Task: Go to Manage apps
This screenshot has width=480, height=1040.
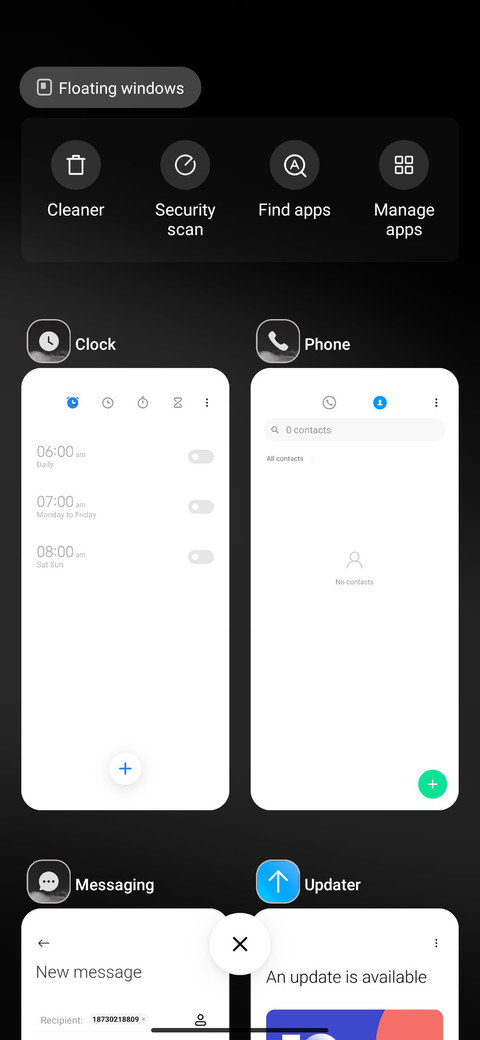Action: pos(404,190)
